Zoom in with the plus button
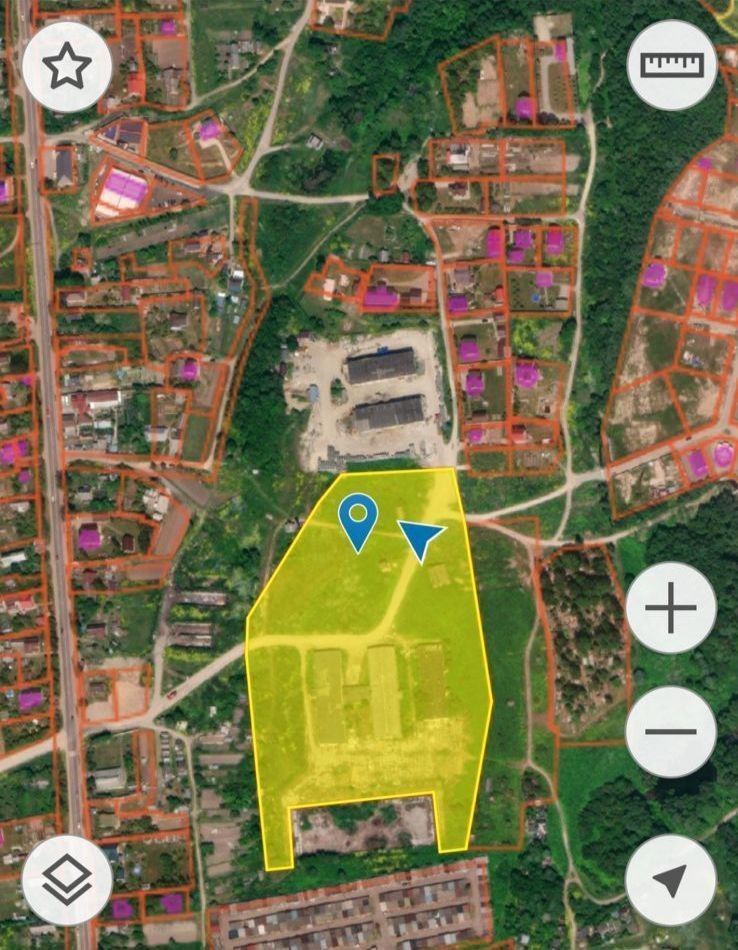This screenshot has width=738, height=950. (671, 608)
